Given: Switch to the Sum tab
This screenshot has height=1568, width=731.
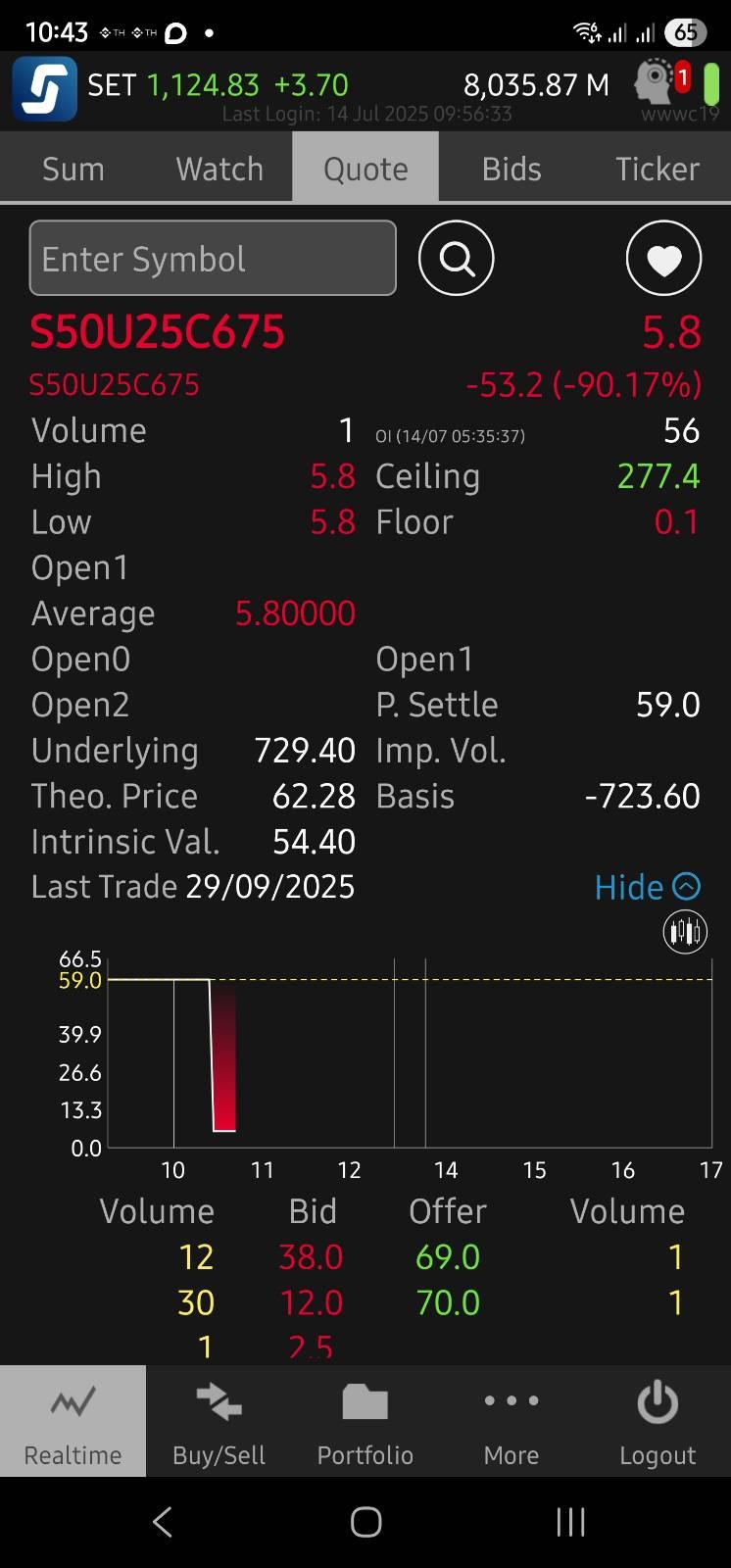Looking at the screenshot, I should click(73, 169).
